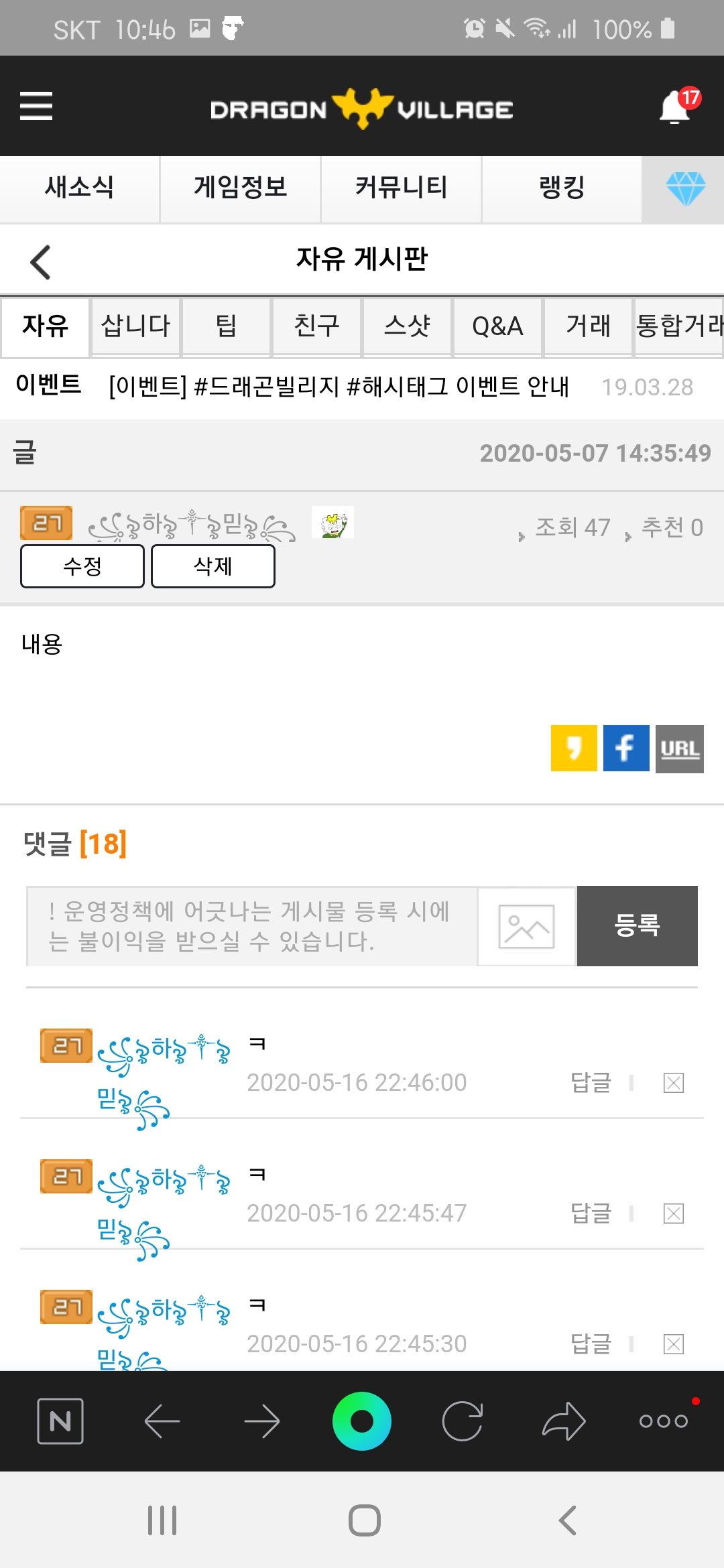Share the post via KakaoTalk

click(x=574, y=748)
